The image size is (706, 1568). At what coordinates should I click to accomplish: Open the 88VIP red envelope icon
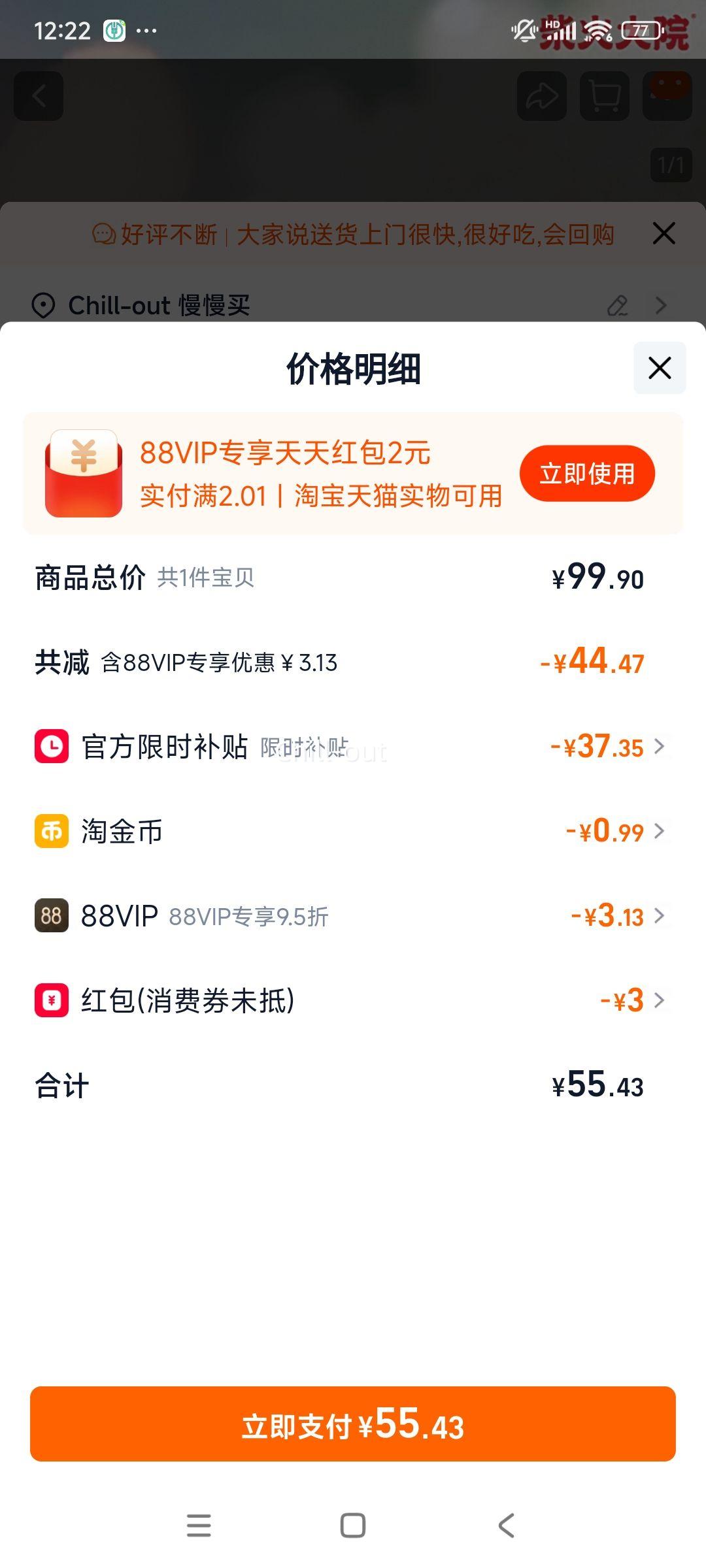(84, 473)
